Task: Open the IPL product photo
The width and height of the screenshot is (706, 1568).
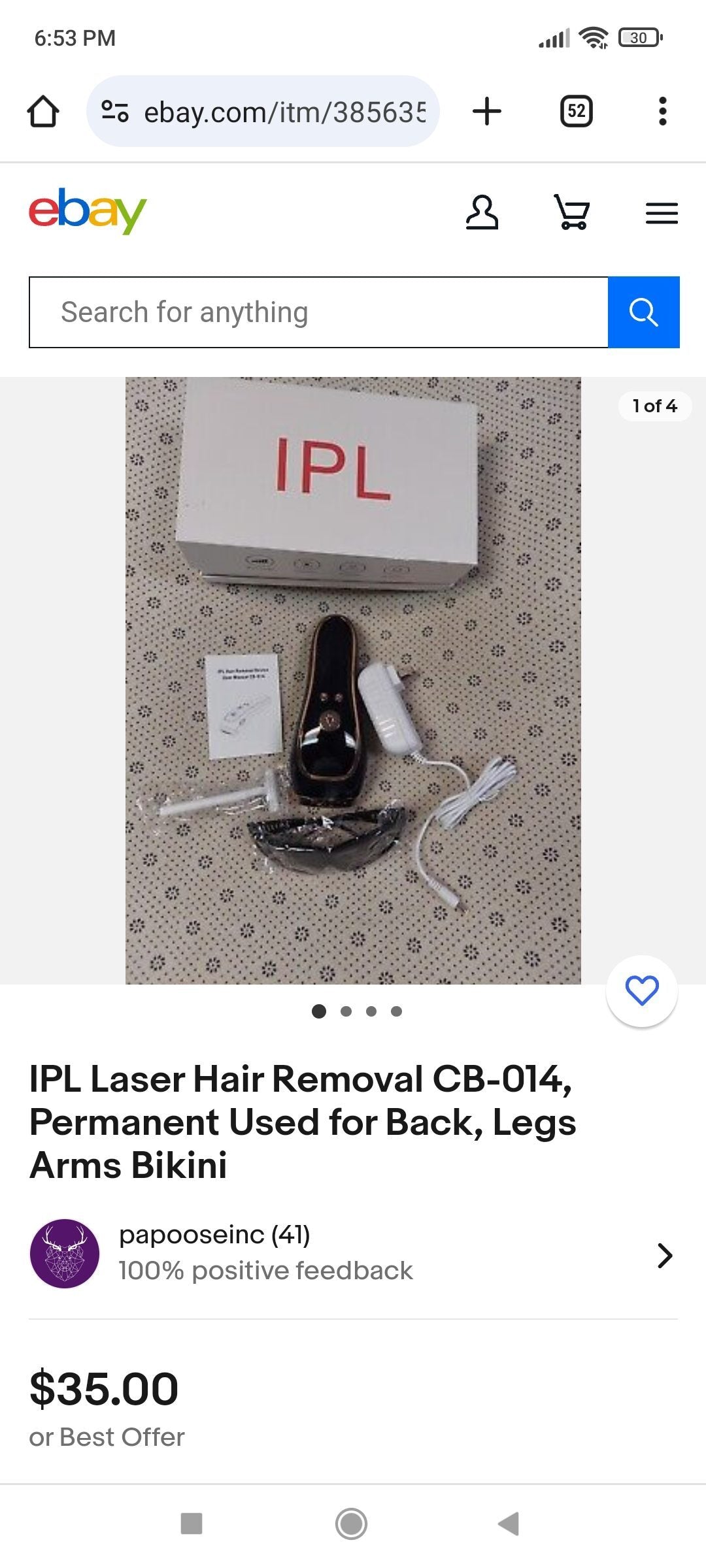Action: pos(353,679)
